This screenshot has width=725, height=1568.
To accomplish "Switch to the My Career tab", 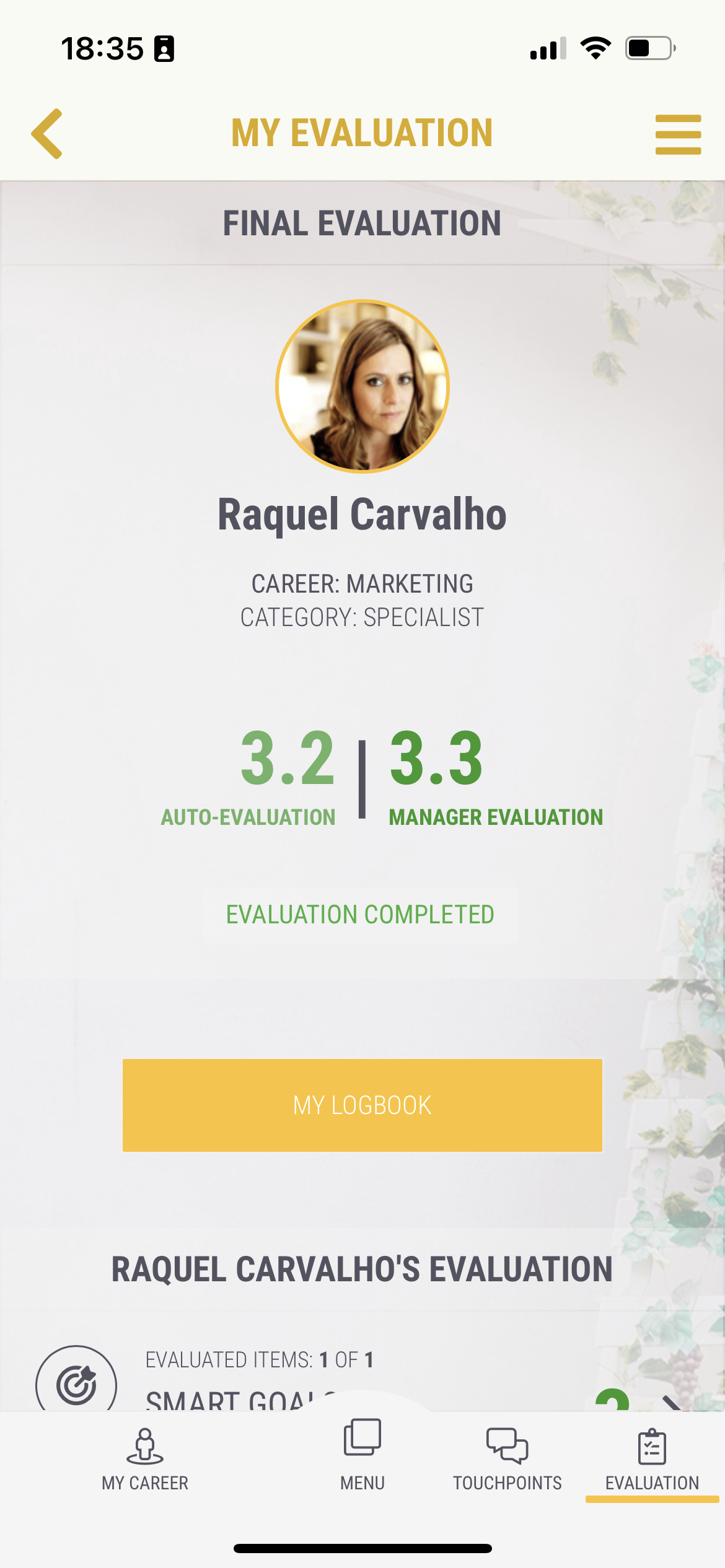I will point(145,1460).
